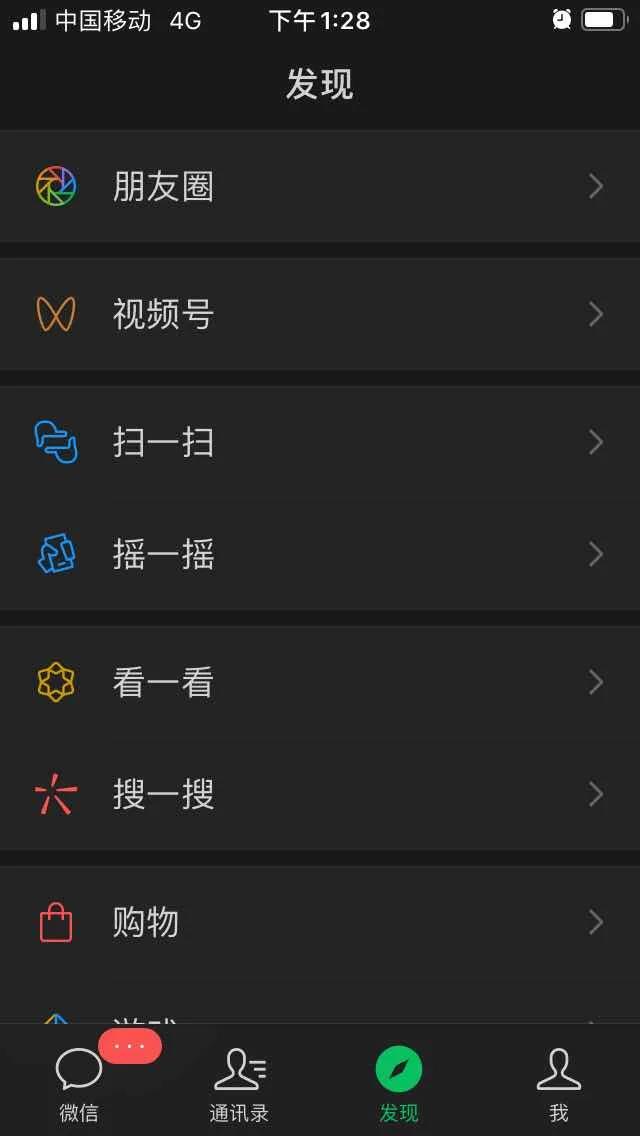Open the 视频号 Channels row
Viewport: 640px width, 1136px height.
click(x=320, y=314)
